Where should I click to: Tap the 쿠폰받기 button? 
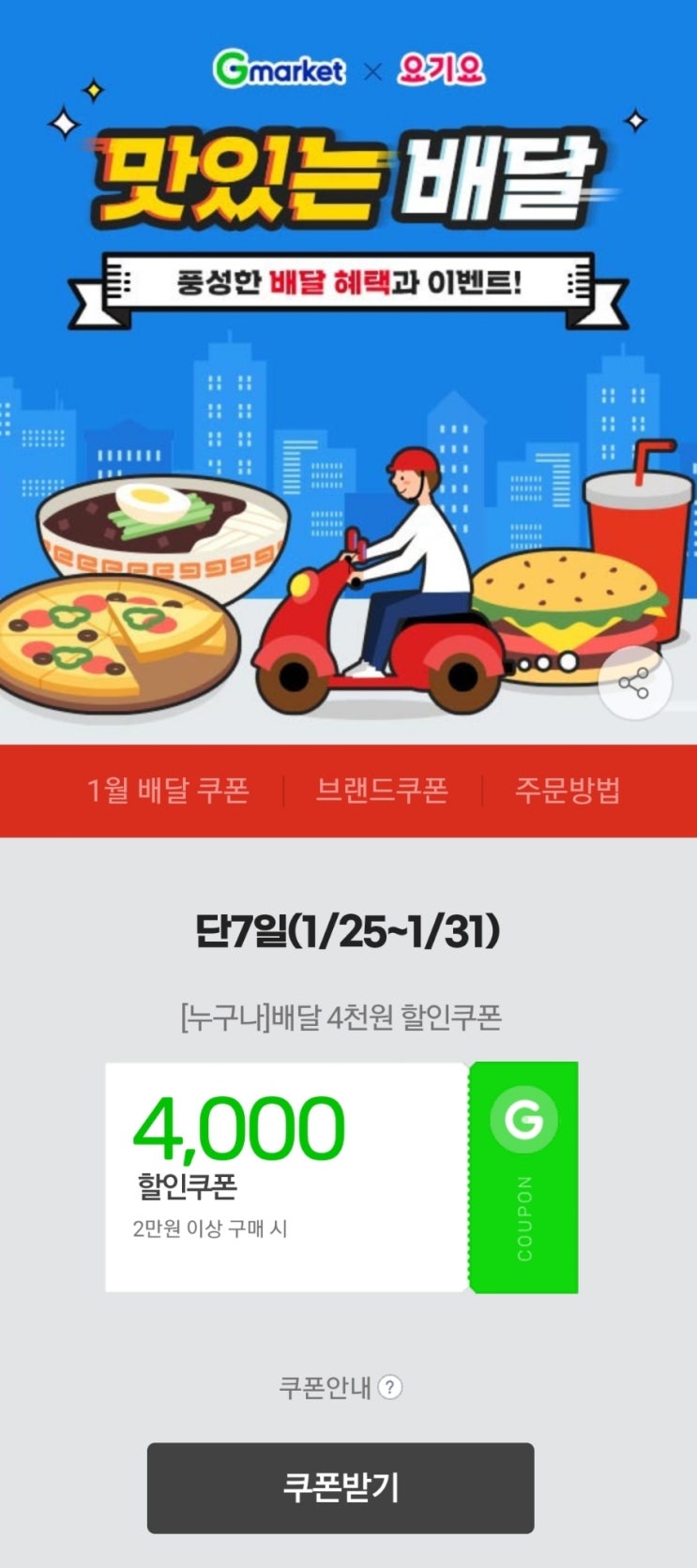click(x=341, y=1487)
